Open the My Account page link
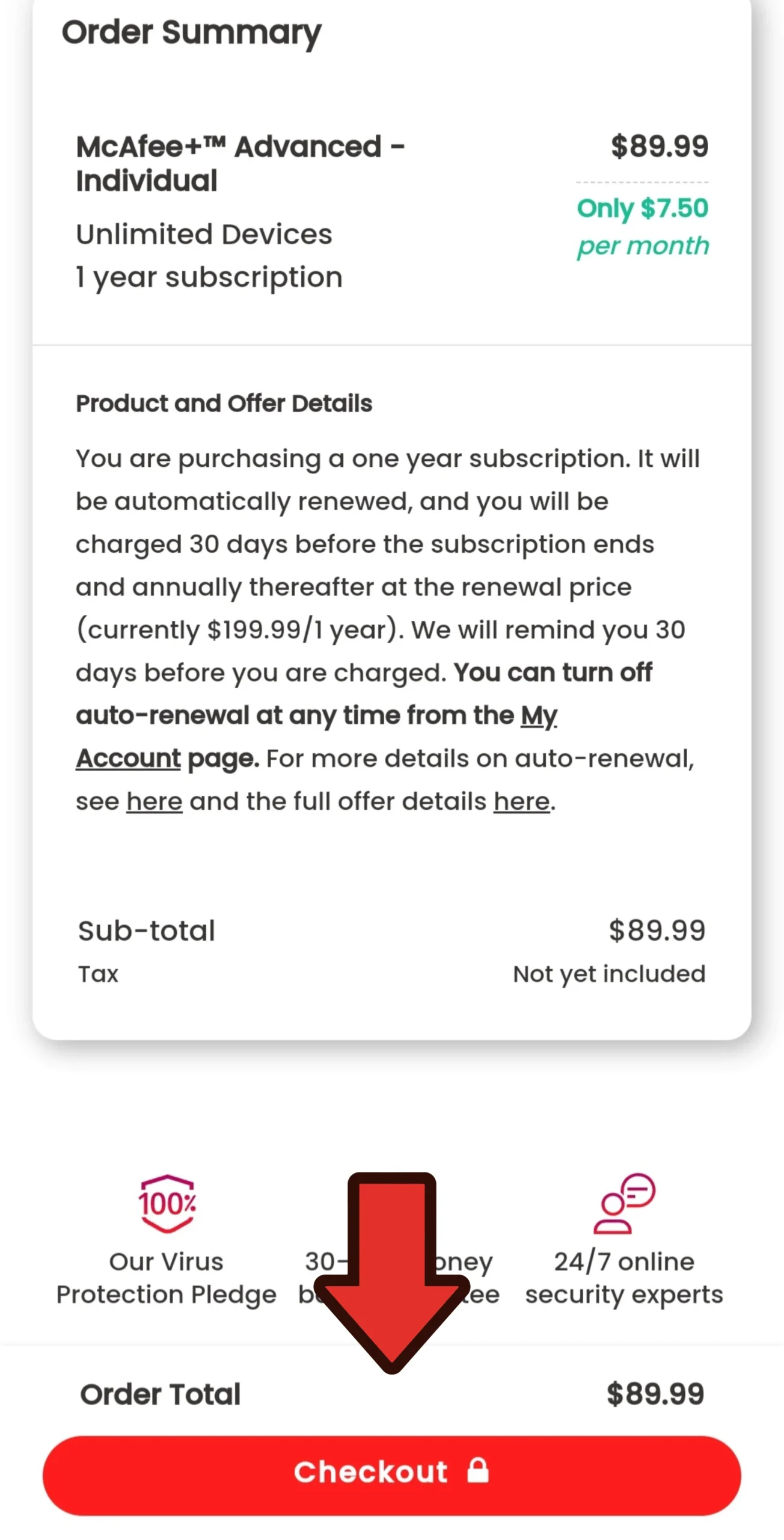 (128, 758)
